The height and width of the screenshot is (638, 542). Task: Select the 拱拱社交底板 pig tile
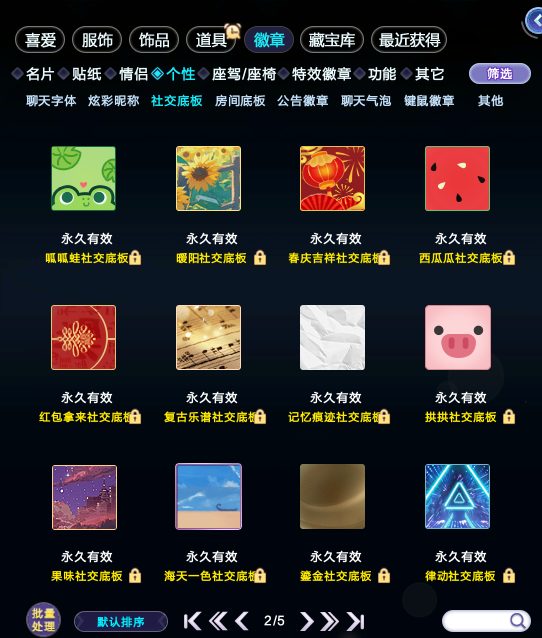coord(457,337)
